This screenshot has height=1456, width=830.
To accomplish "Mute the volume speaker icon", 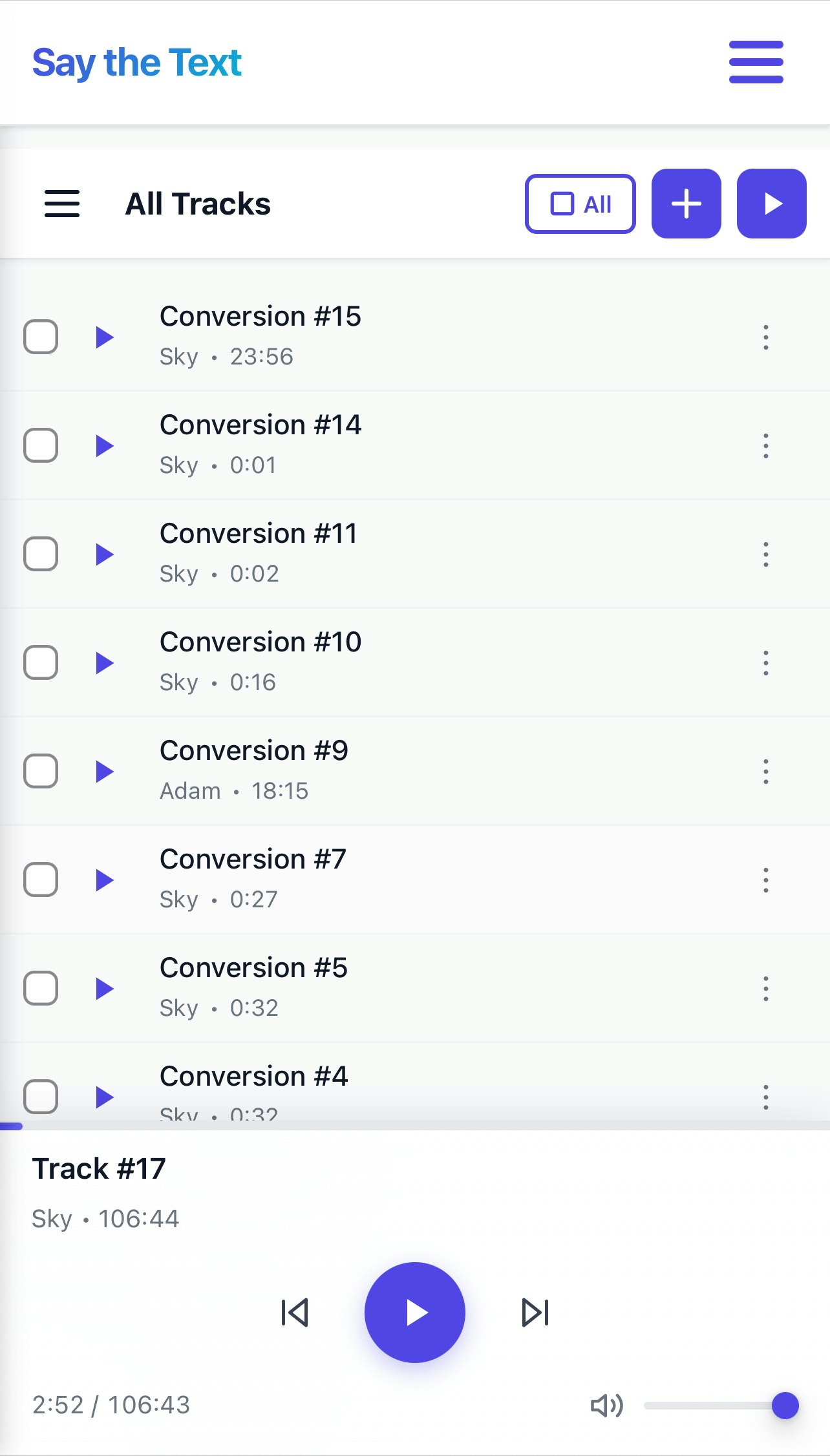I will point(606,1406).
